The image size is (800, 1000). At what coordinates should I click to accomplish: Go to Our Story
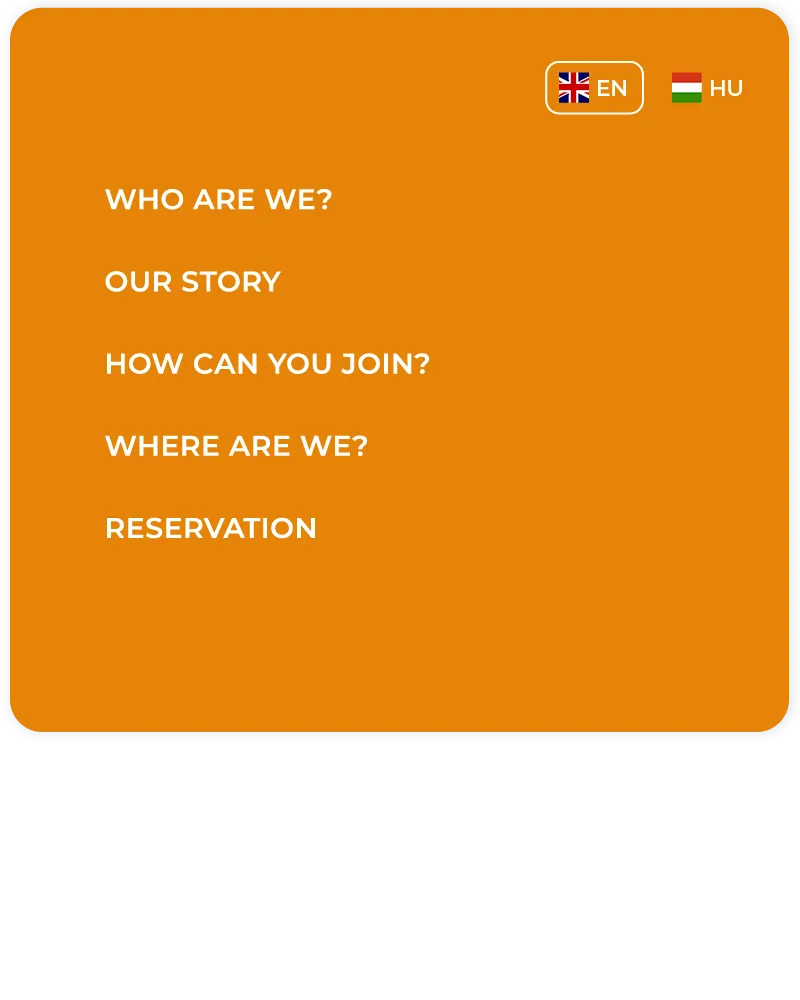pos(192,282)
